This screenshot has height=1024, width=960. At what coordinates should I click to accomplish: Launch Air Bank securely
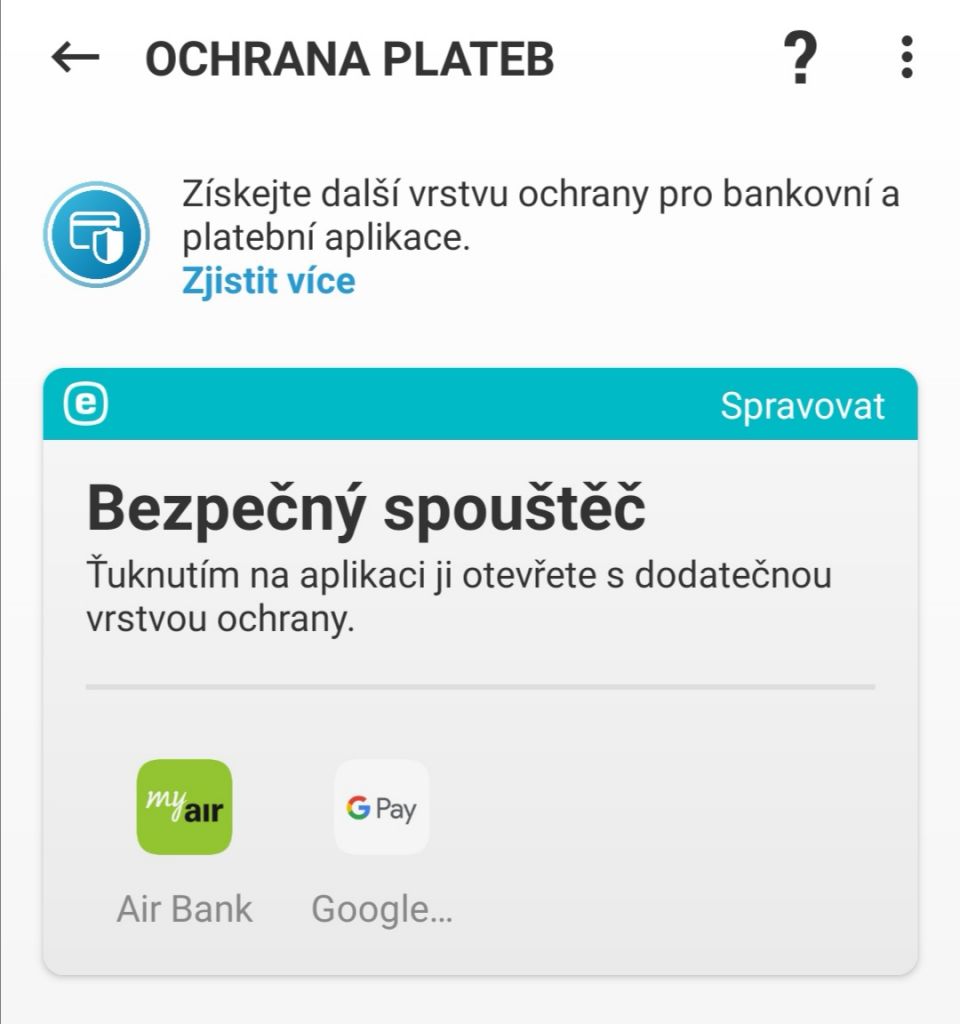(184, 808)
